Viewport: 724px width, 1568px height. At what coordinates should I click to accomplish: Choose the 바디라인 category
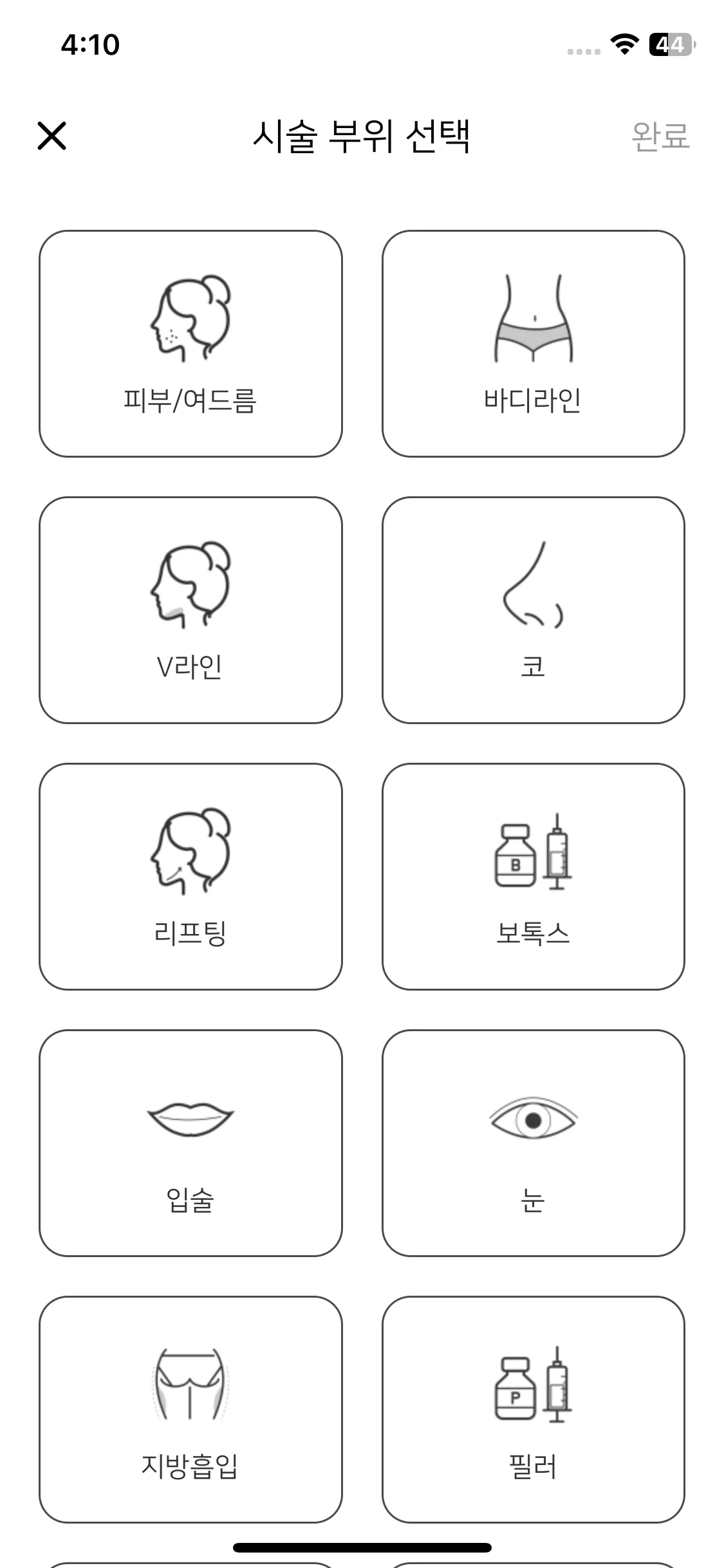tap(533, 344)
